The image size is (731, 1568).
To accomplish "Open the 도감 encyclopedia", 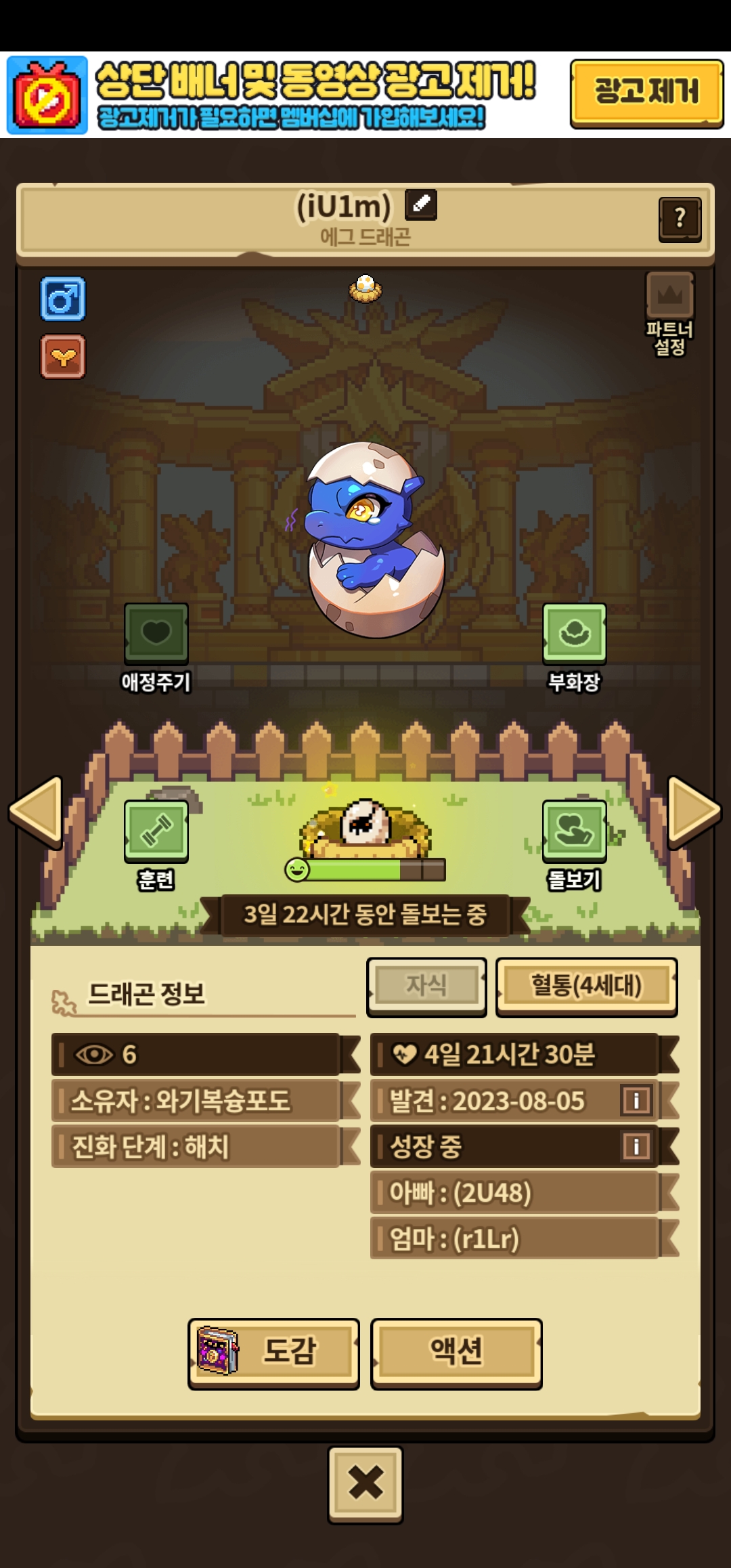I will coord(273,1353).
